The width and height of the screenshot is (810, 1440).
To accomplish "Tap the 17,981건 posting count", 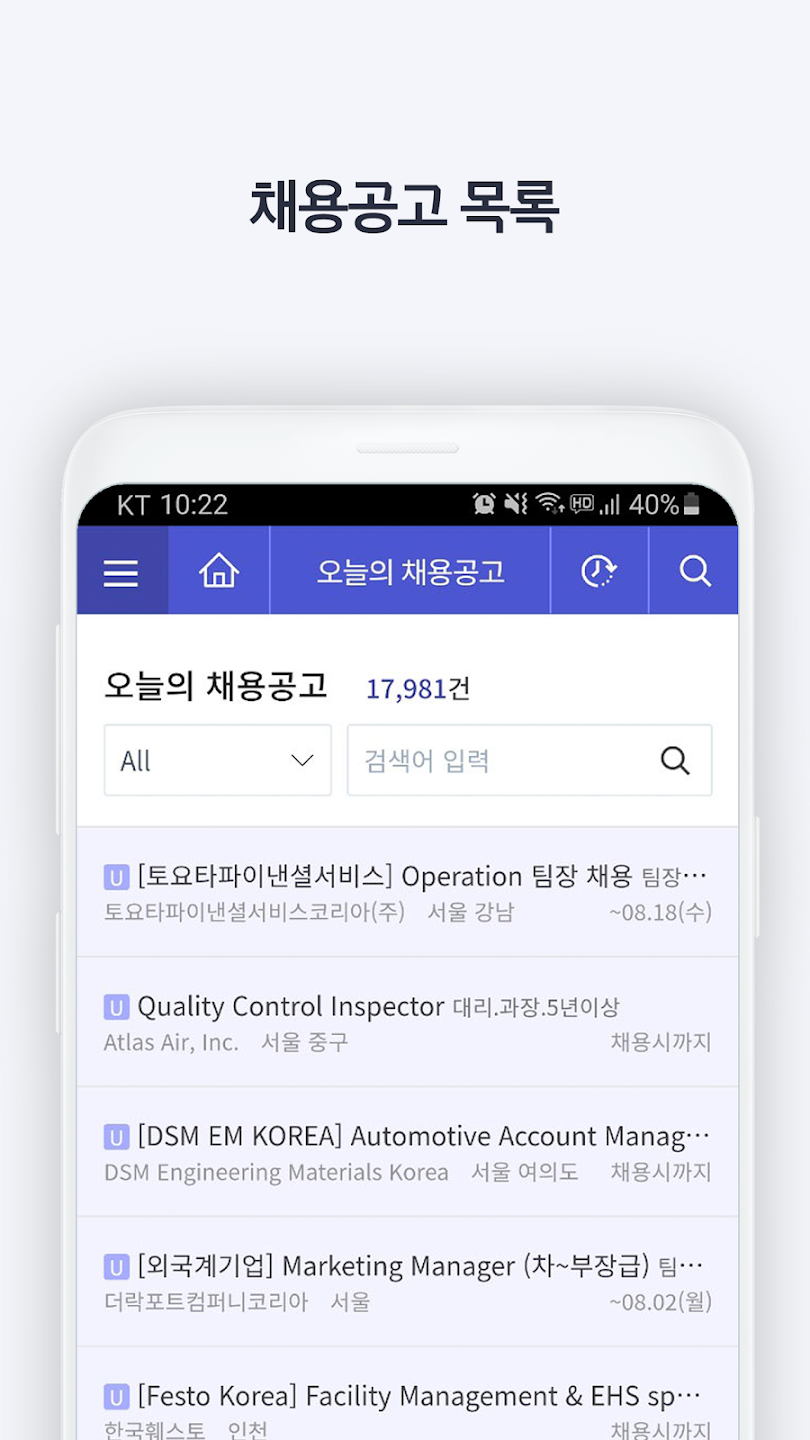I will pos(417,688).
